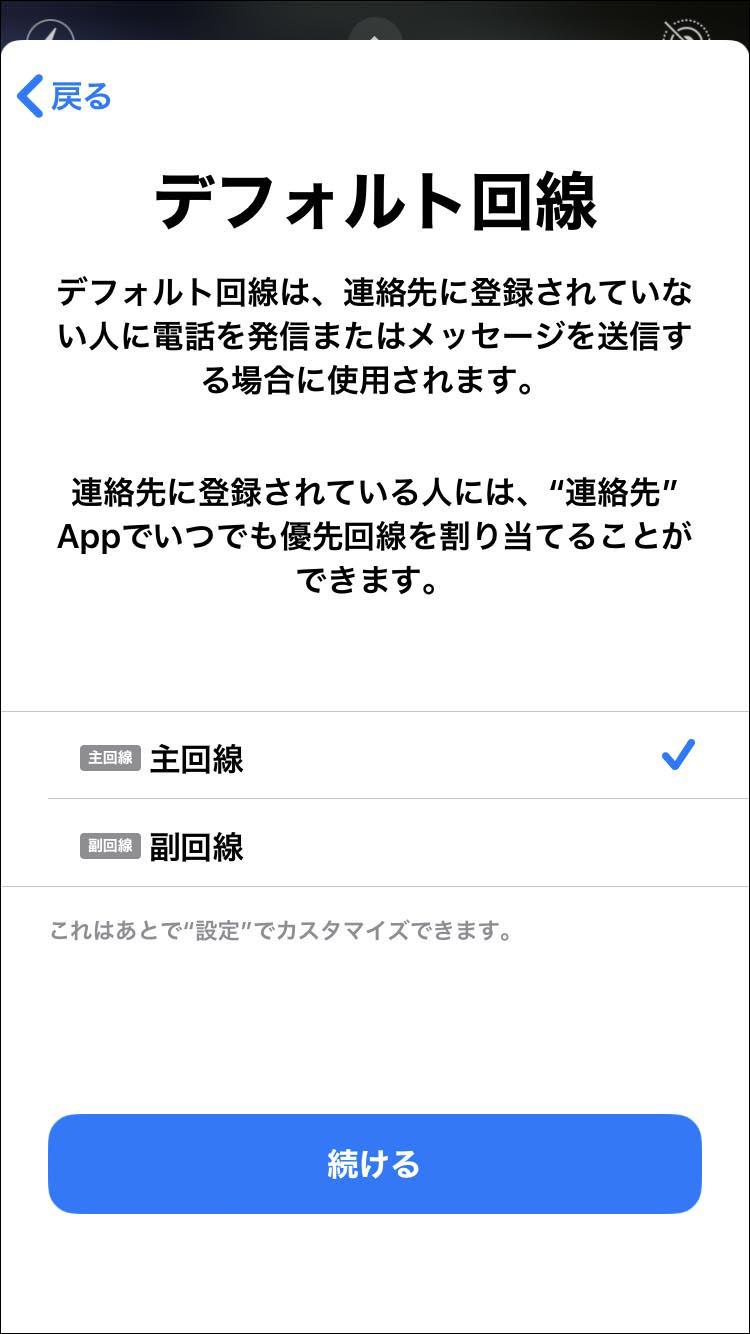Tap the 続ける button to continue

(375, 1164)
